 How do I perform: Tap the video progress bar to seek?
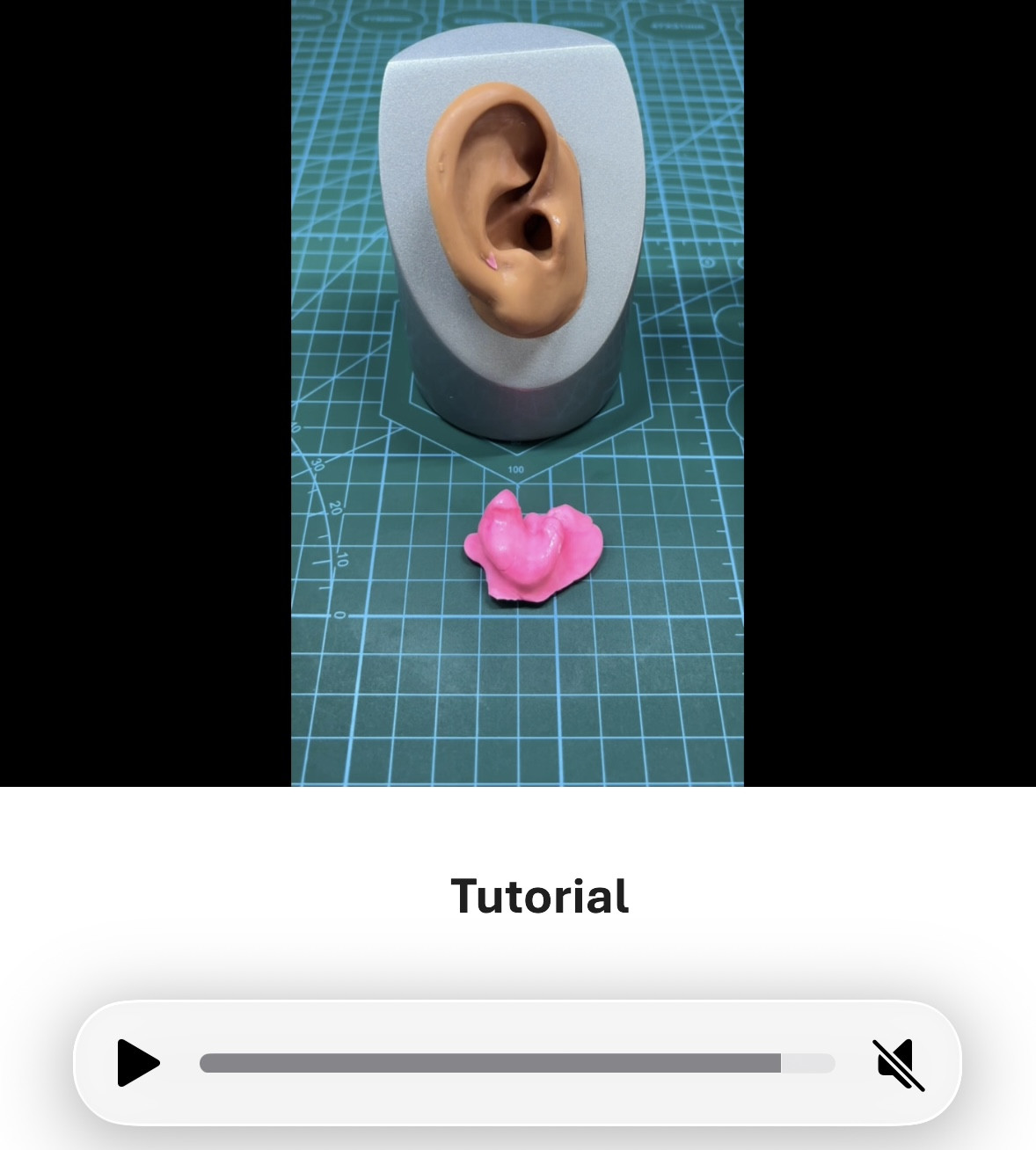pos(516,1064)
